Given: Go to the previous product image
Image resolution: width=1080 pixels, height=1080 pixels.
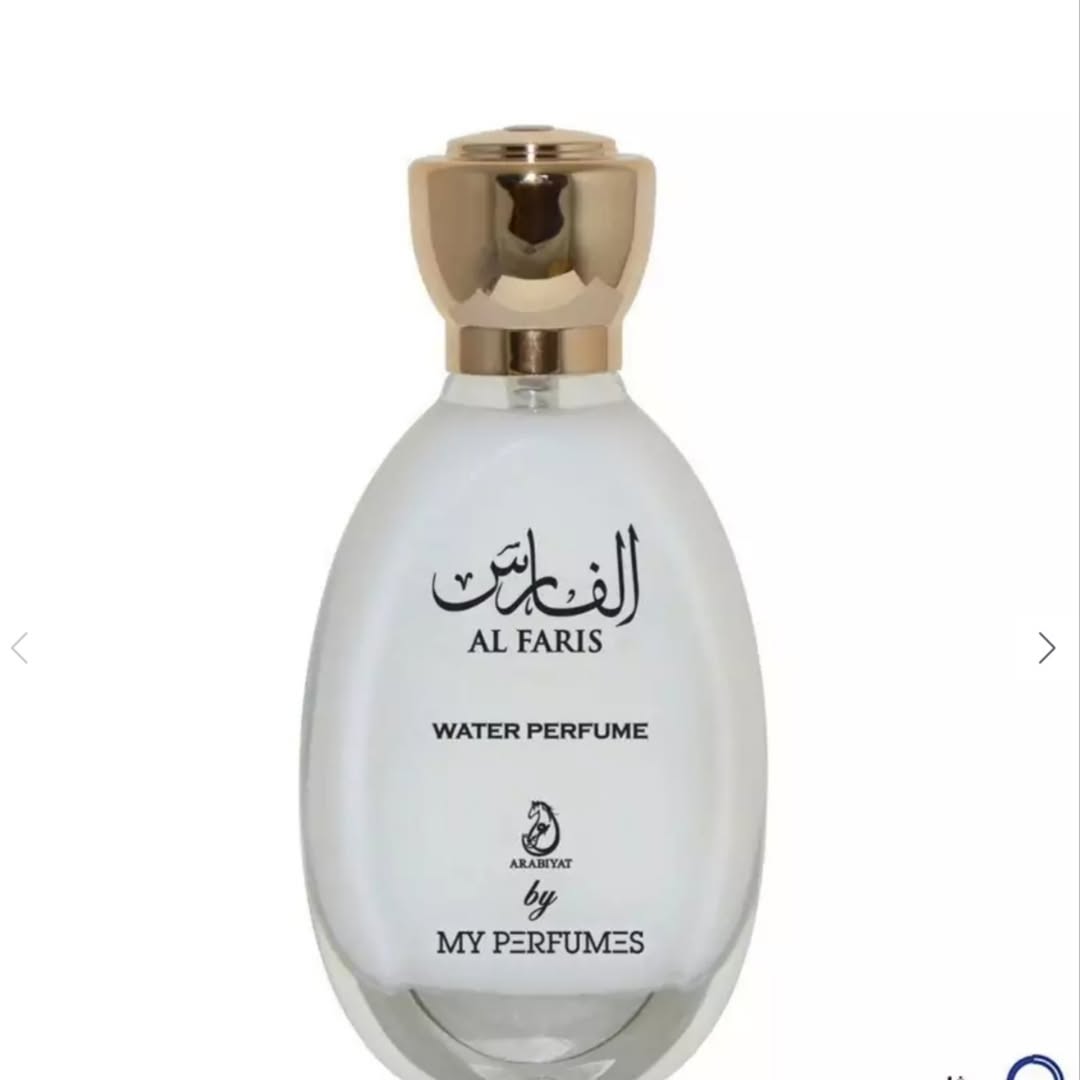Looking at the screenshot, I should 19,648.
